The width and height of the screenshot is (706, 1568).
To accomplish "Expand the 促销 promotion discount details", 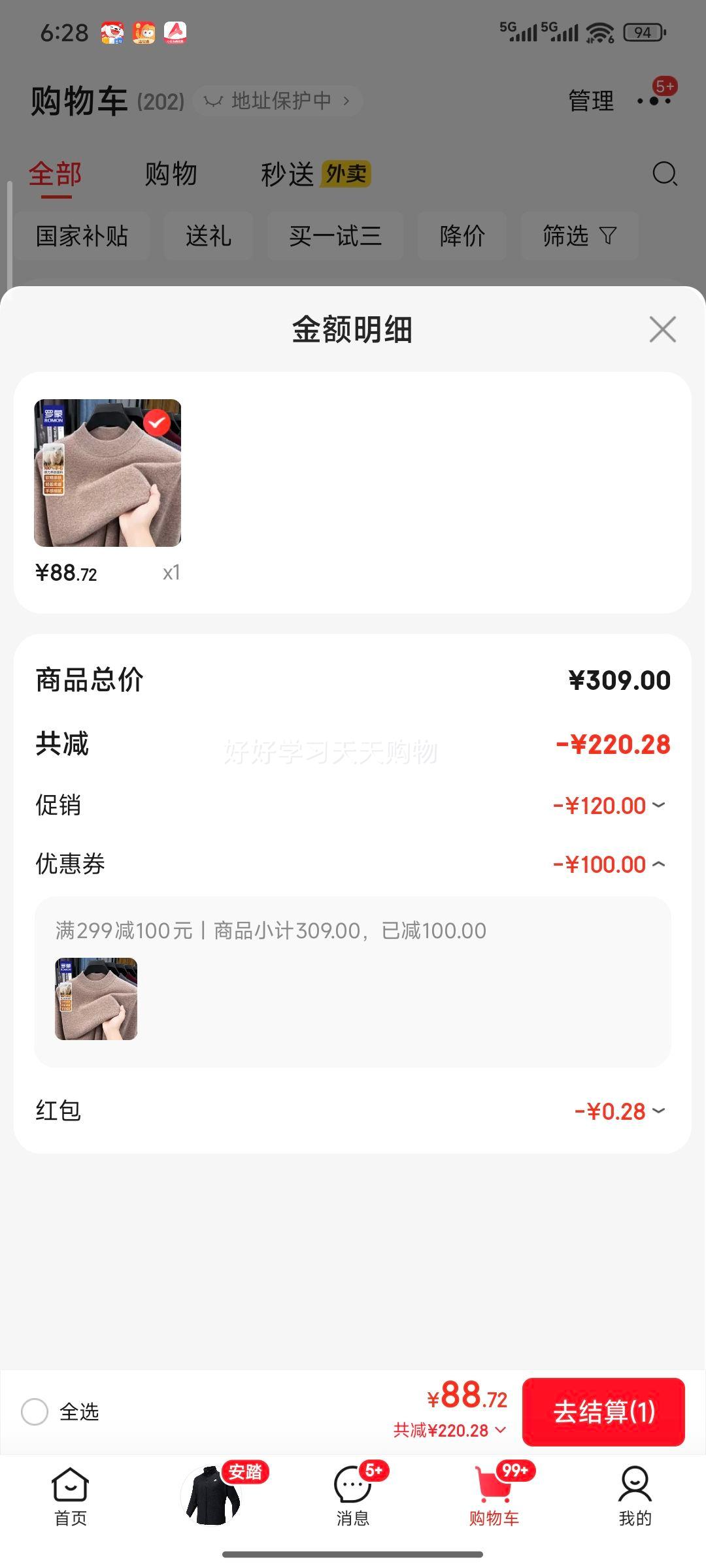I will click(660, 805).
